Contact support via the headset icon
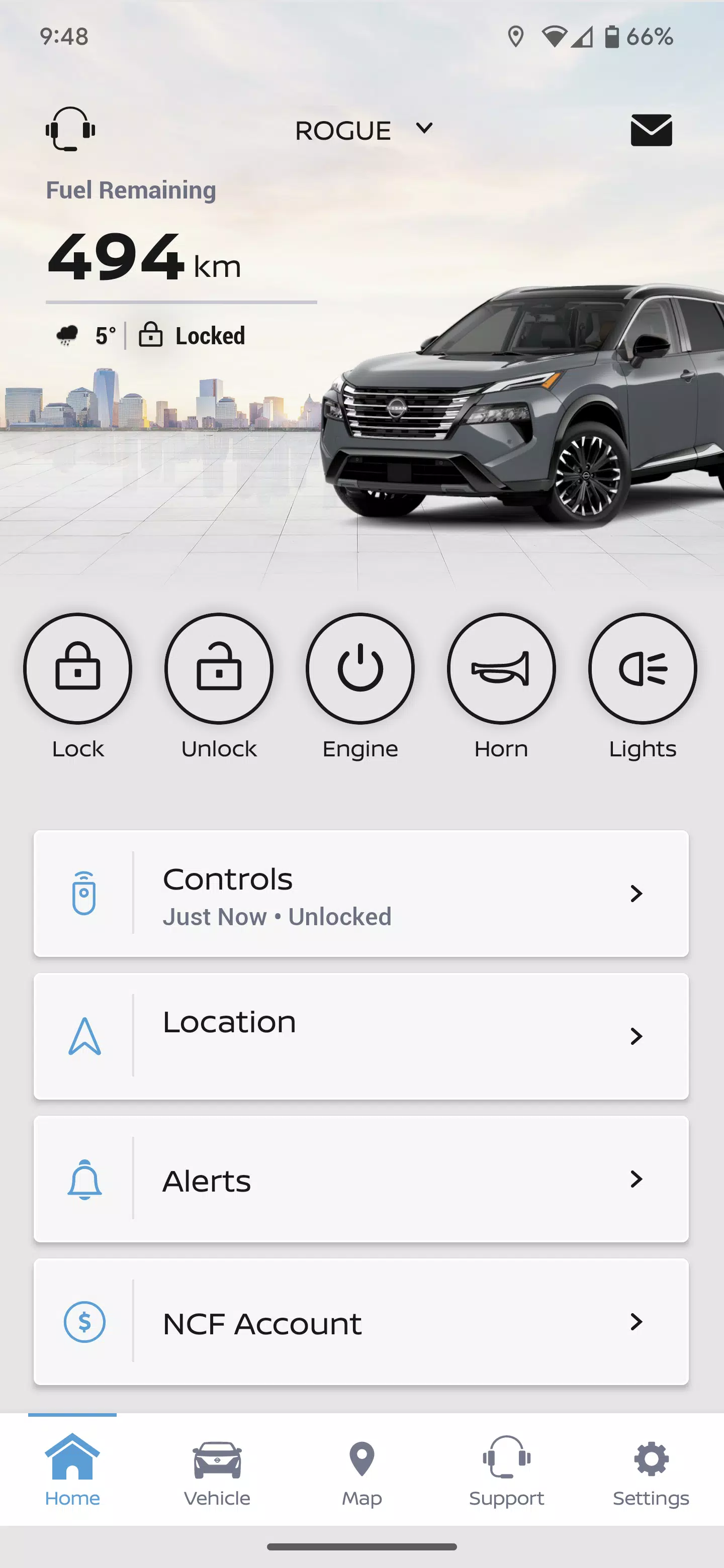724x1568 pixels. [70, 129]
